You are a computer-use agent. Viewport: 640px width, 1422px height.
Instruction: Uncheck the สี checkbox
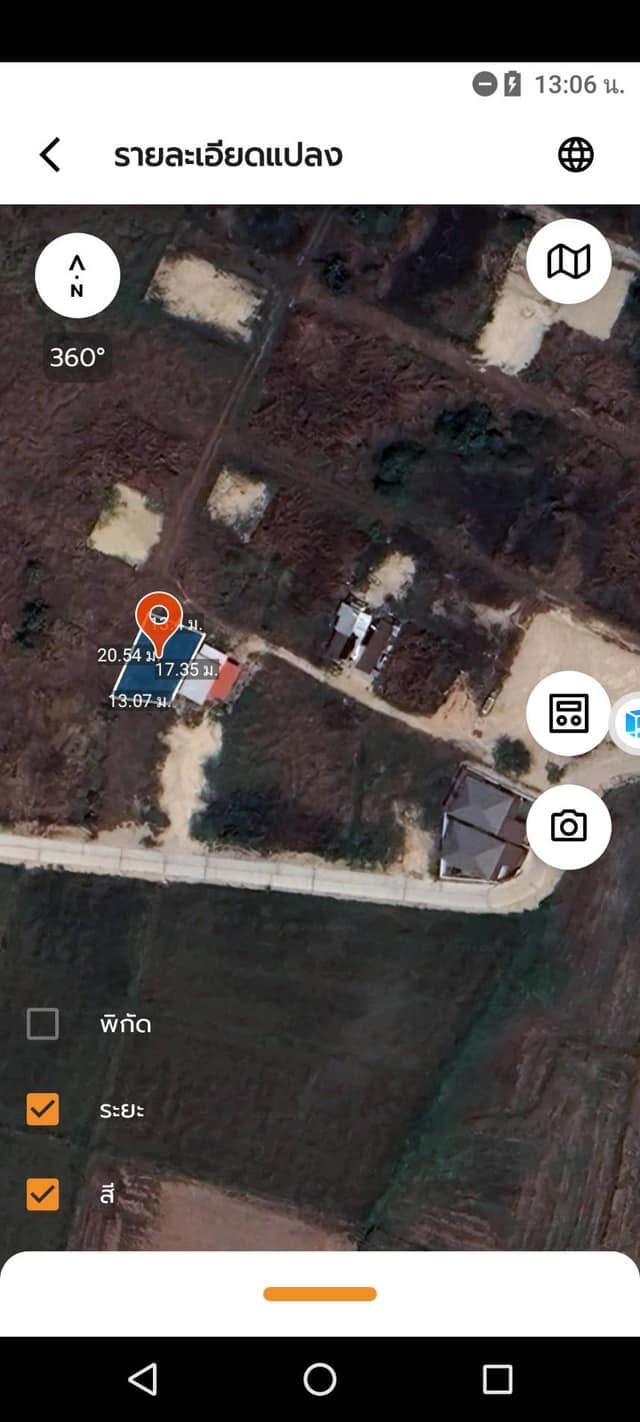coord(43,1194)
